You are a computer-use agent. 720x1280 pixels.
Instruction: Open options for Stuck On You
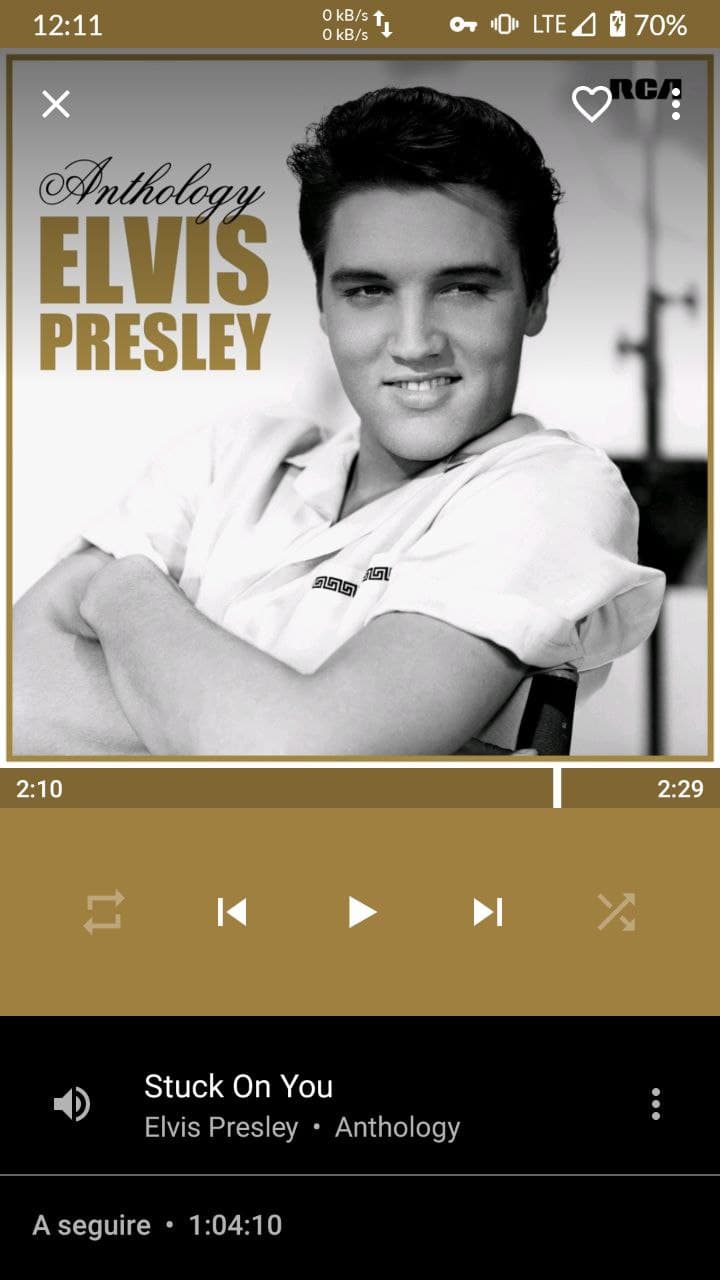click(656, 1104)
